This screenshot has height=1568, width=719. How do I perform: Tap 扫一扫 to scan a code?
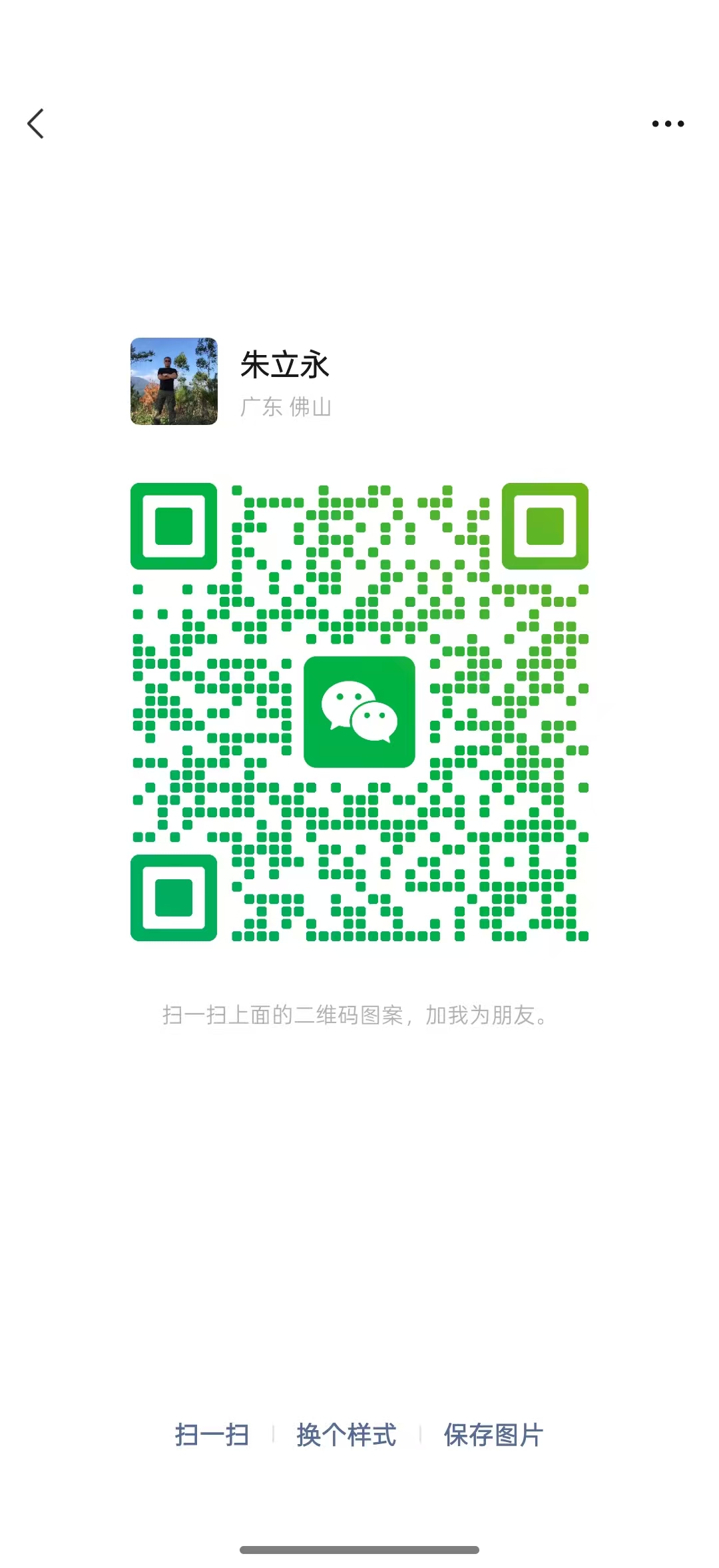(212, 1435)
